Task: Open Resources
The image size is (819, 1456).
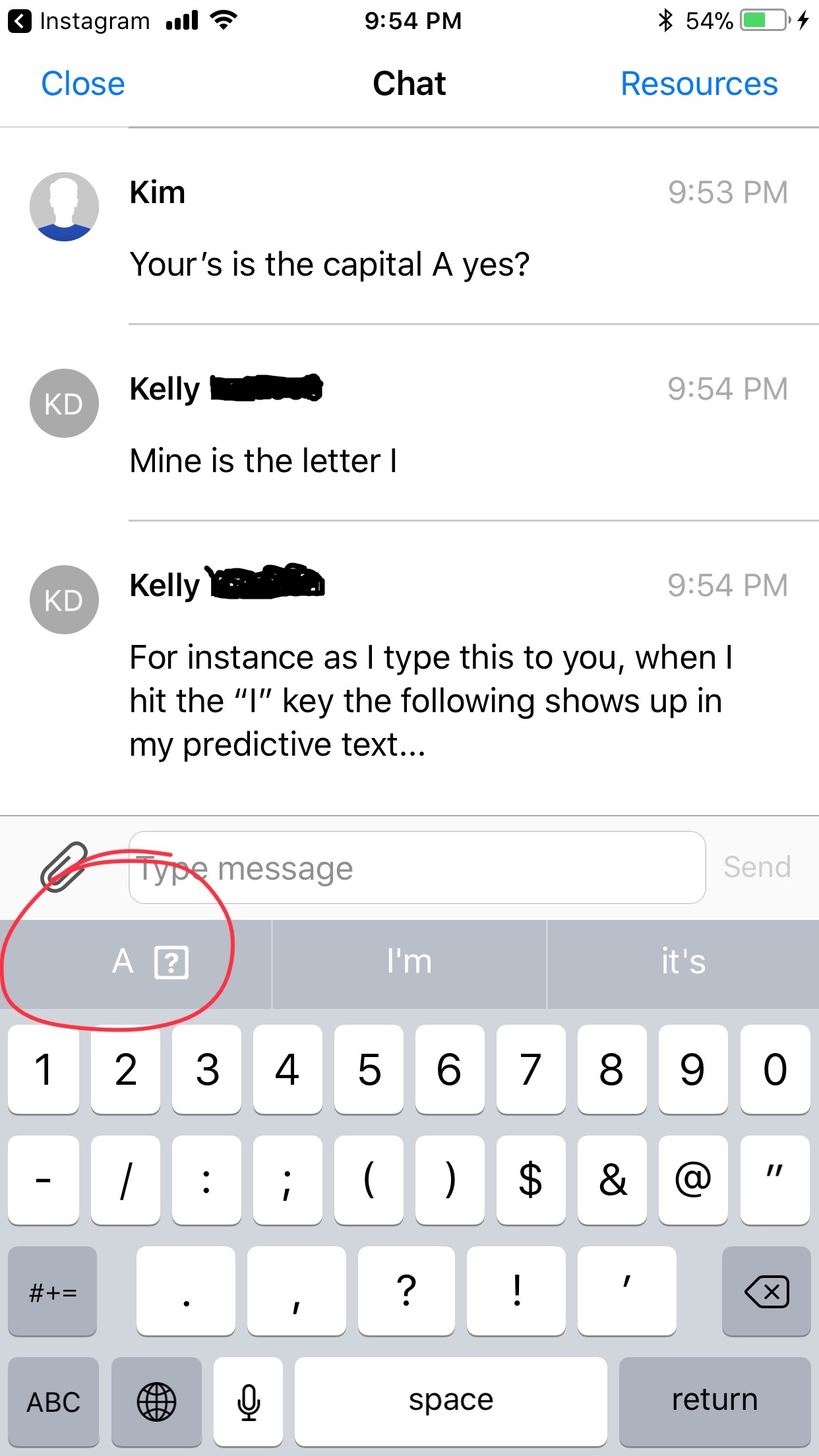Action: 699,84
